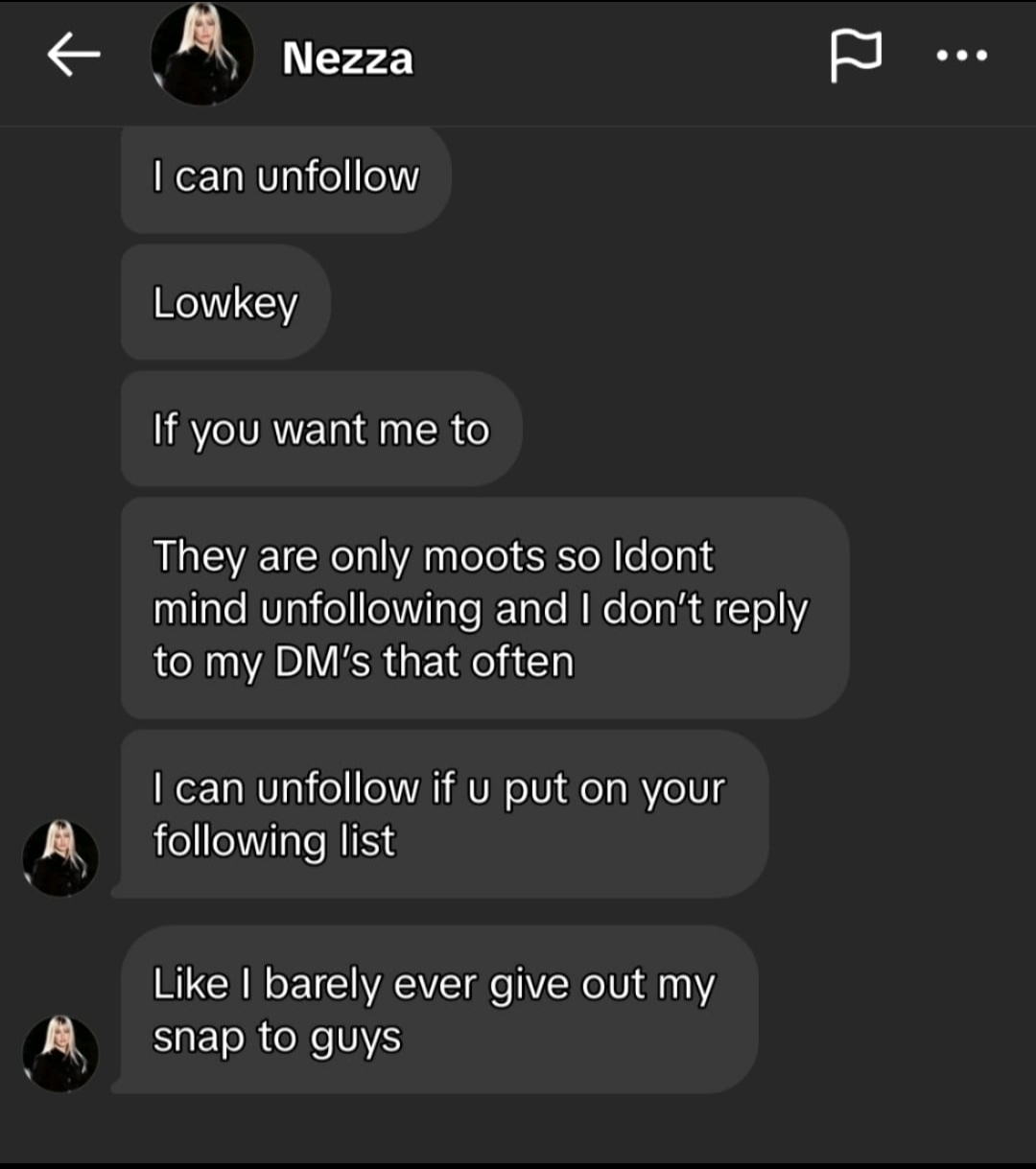Report this conversation with flag icon
The image size is (1036, 1169).
pos(854,58)
